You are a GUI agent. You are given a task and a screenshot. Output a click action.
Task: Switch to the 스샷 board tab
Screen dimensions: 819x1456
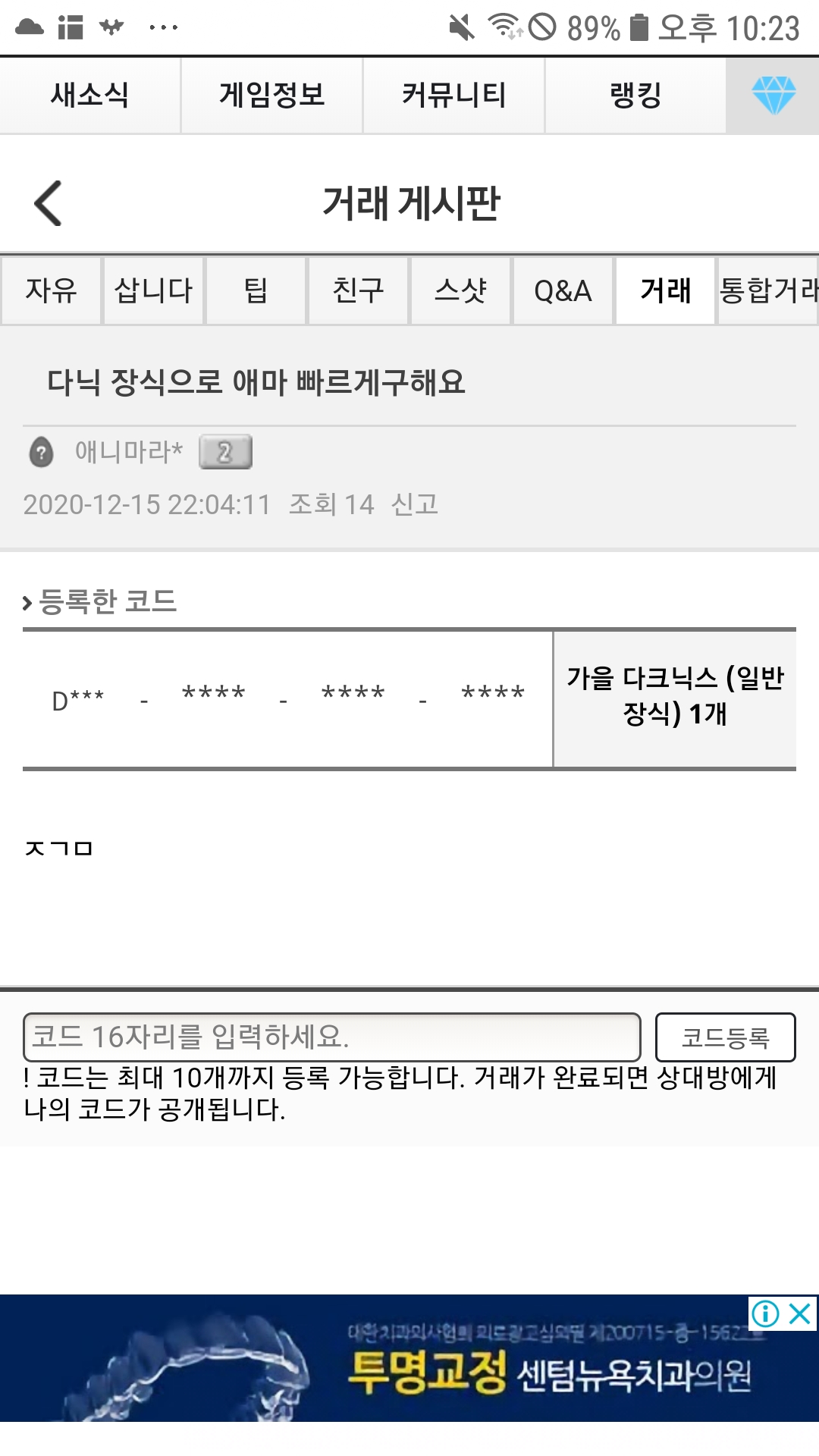pos(460,290)
